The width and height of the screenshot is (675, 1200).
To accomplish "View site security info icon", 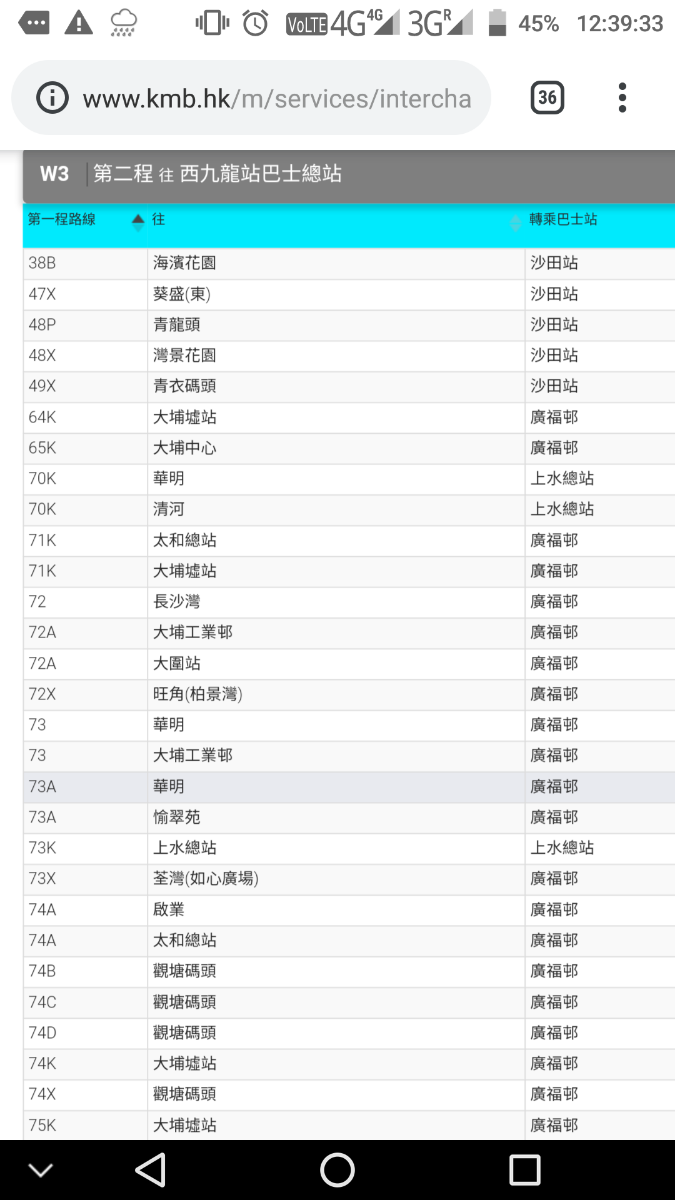I will coord(52,99).
